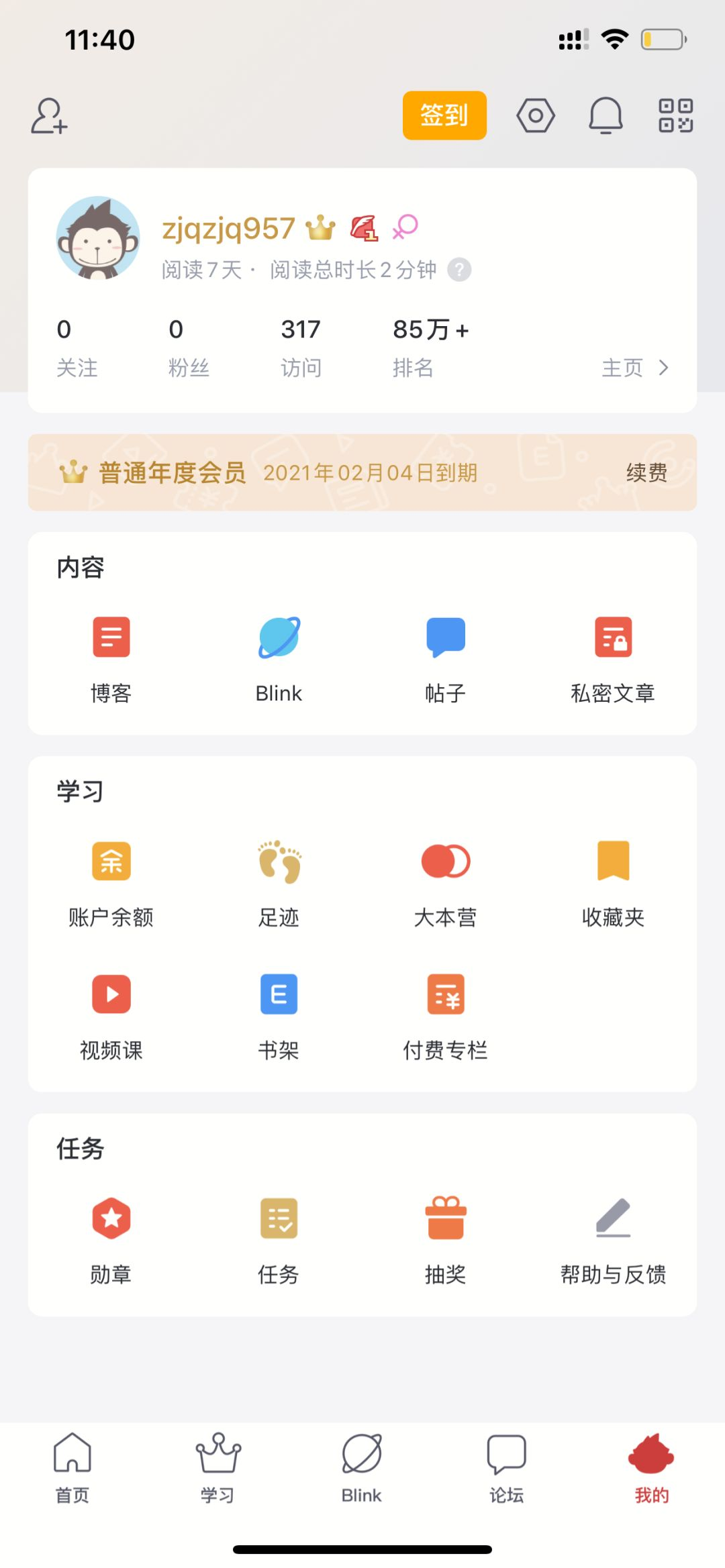Open the notifications bell

point(606,115)
